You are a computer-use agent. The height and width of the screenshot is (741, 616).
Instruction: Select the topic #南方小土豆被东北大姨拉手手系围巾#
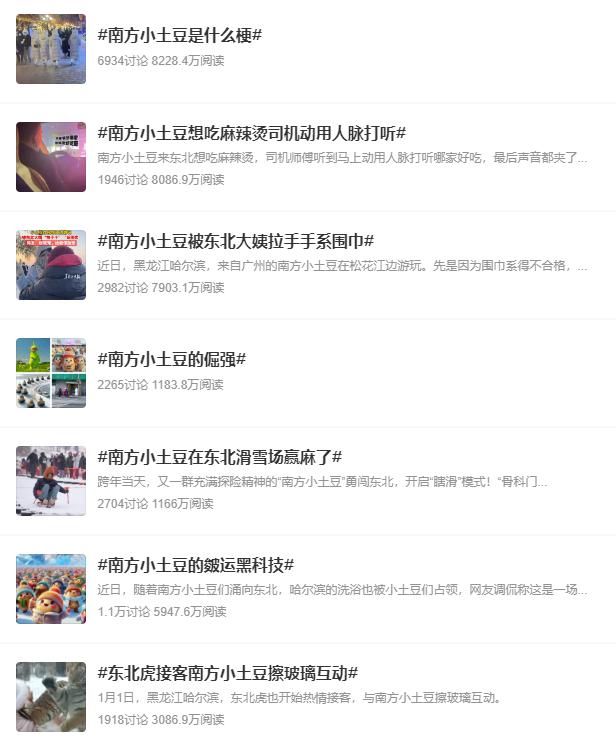point(236,241)
